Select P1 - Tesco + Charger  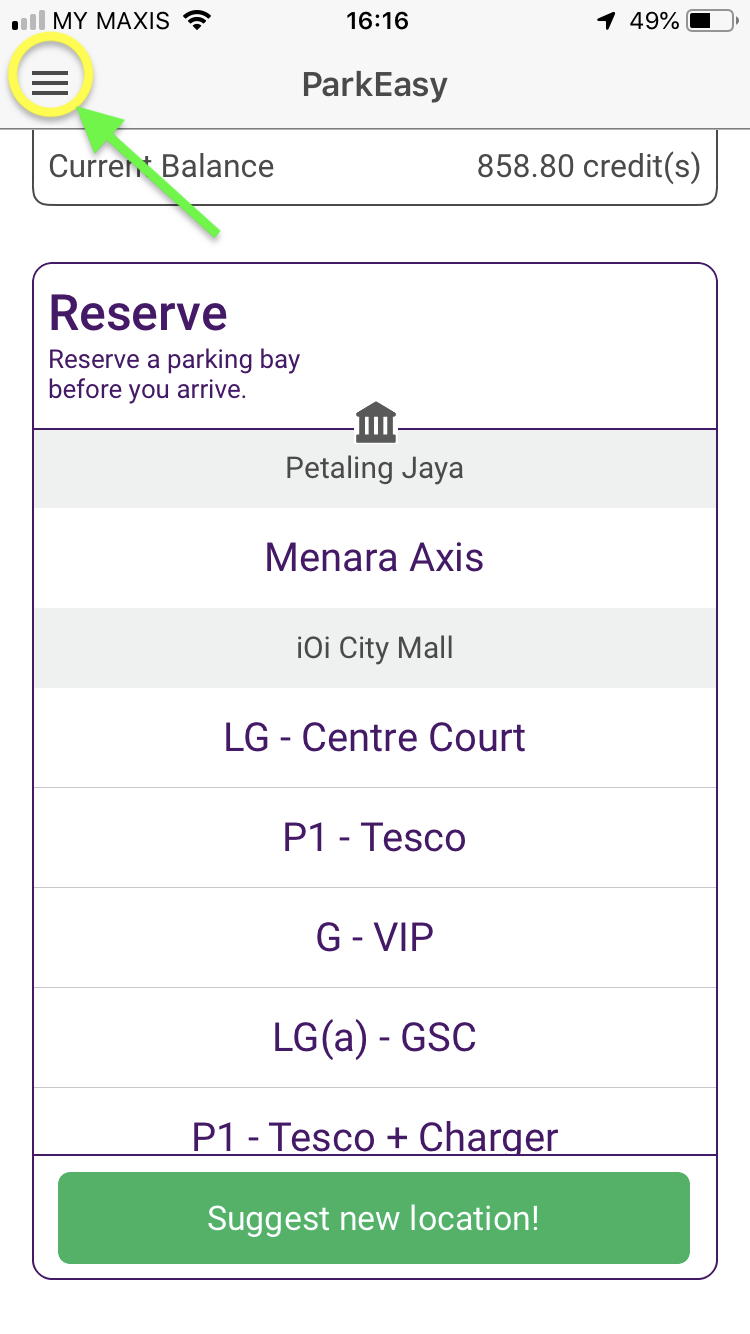click(375, 1122)
